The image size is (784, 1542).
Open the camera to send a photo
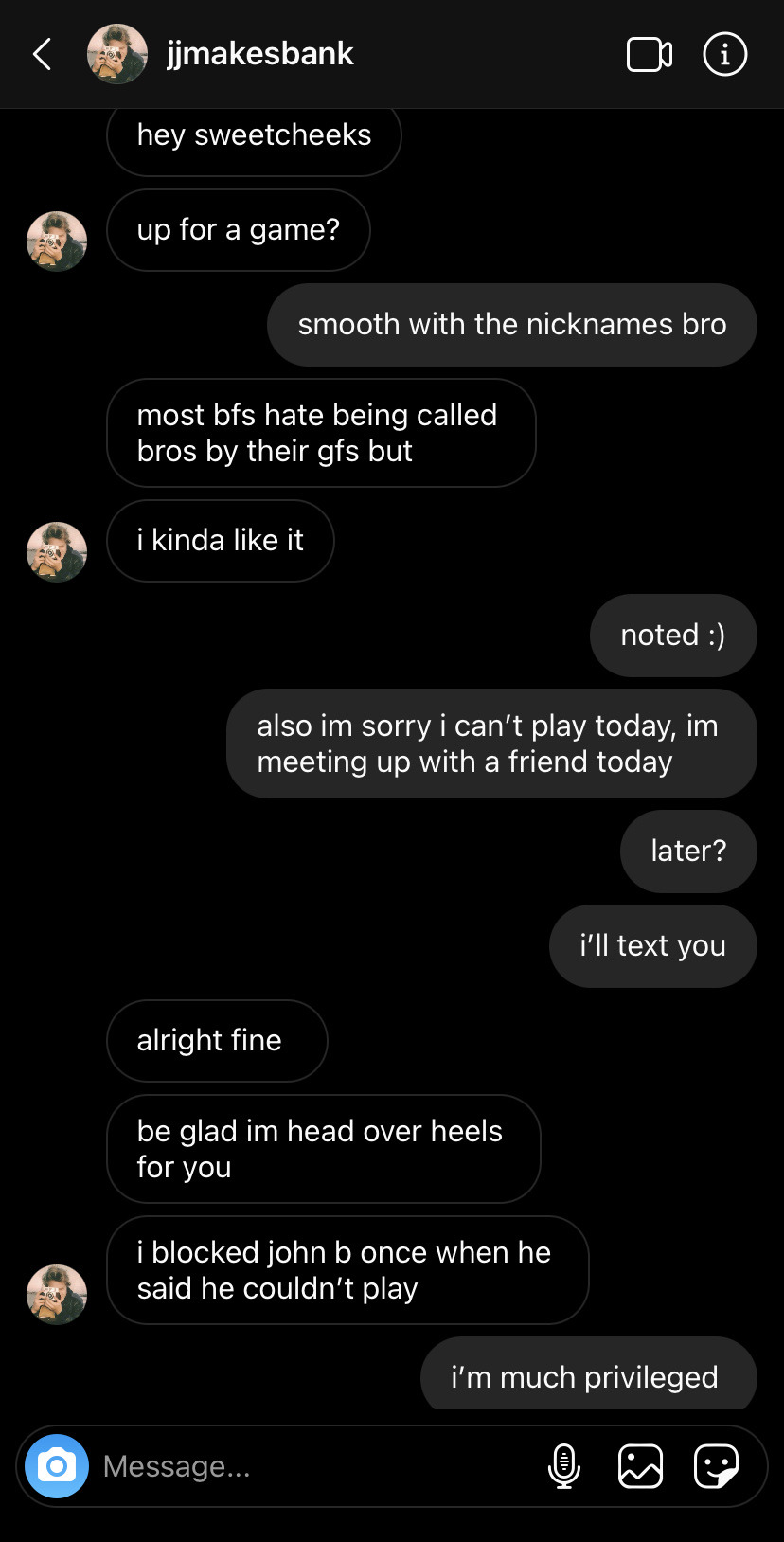[57, 1466]
